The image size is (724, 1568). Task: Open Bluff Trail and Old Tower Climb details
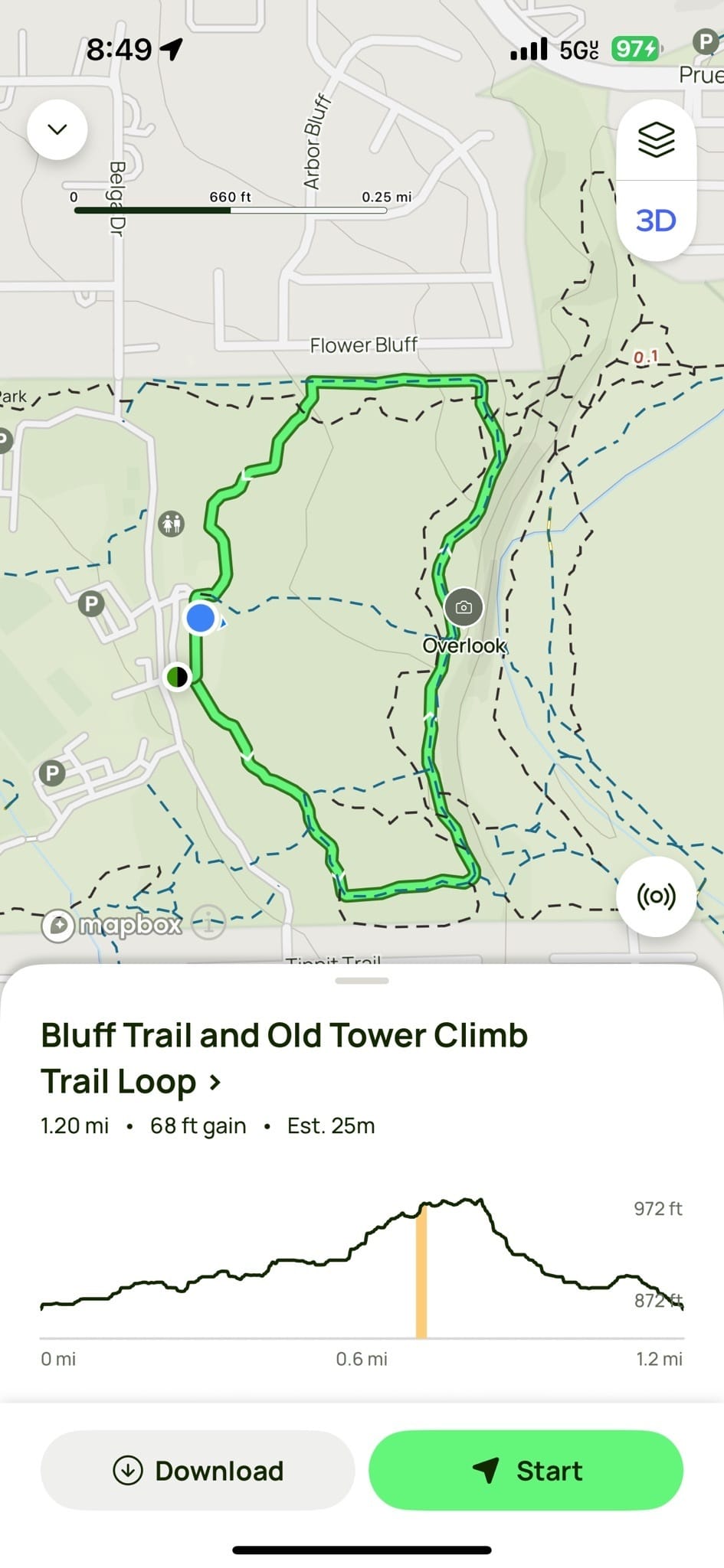click(x=284, y=1058)
